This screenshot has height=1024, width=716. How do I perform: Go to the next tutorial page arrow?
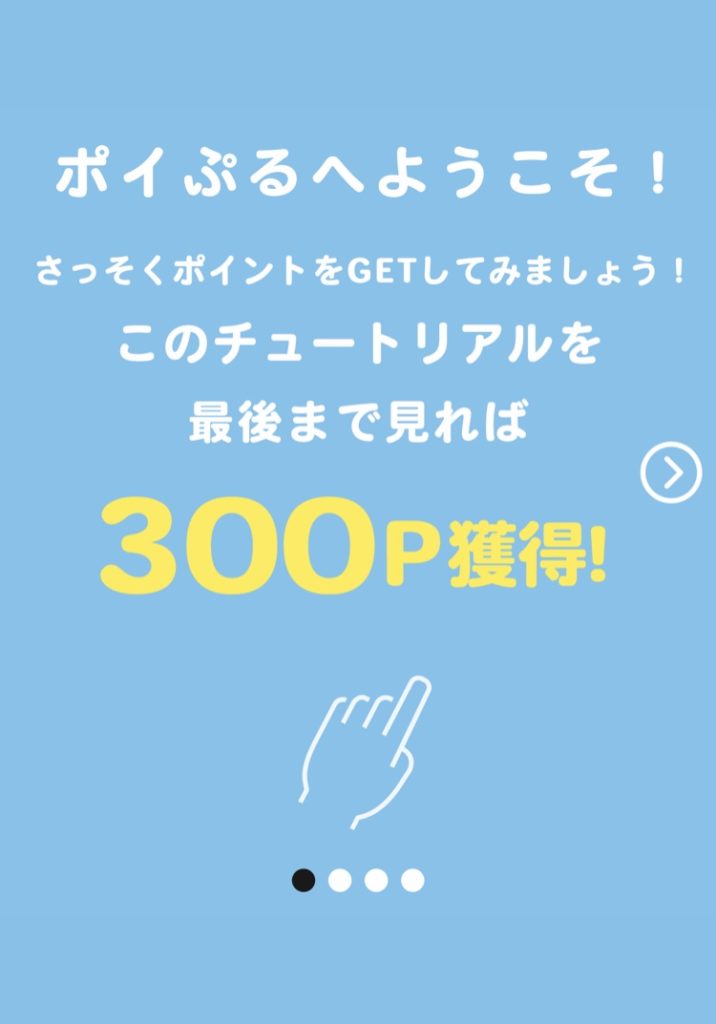tap(671, 472)
